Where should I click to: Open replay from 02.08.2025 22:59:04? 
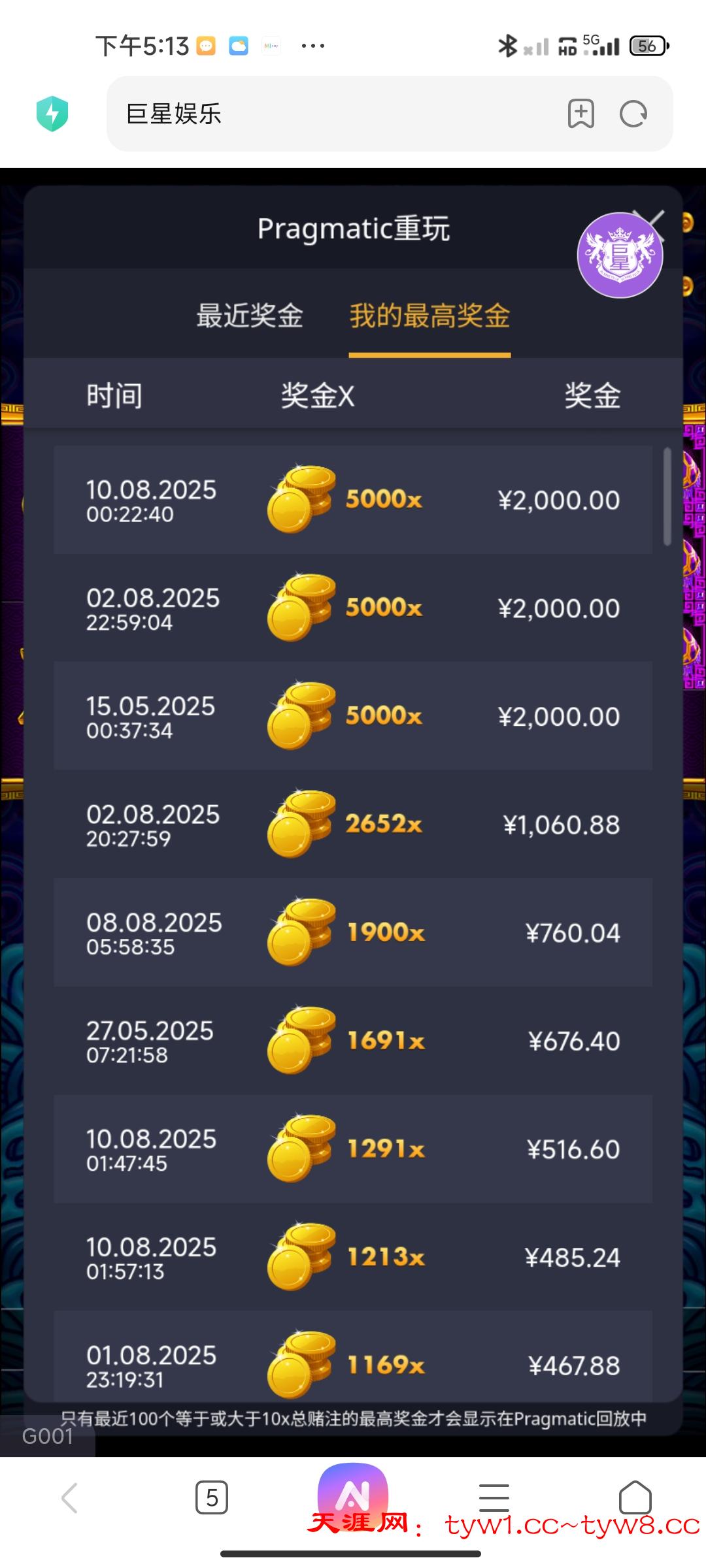coord(353,608)
